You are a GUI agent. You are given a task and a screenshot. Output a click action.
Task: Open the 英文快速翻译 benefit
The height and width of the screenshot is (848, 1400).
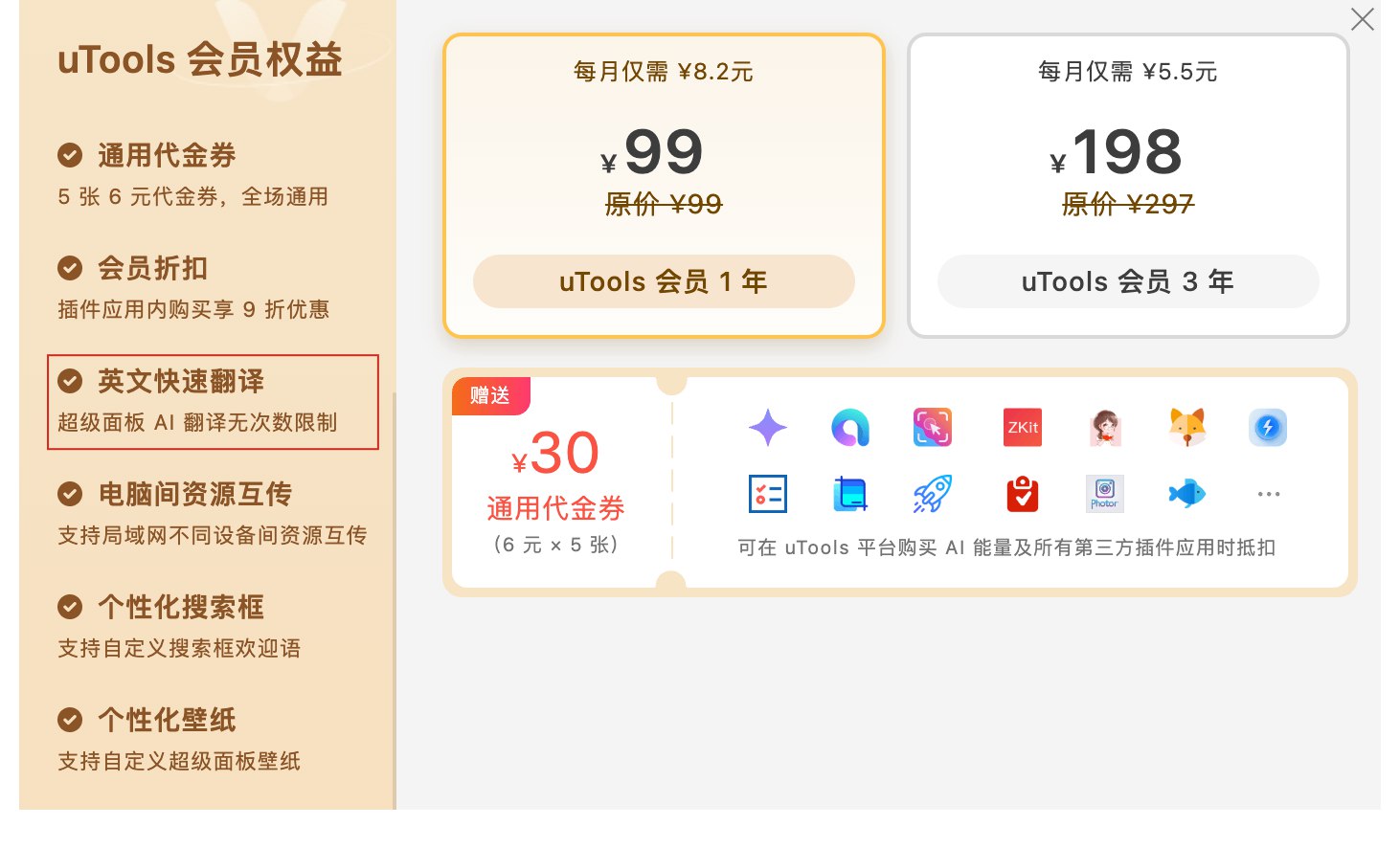pyautogui.click(x=213, y=401)
